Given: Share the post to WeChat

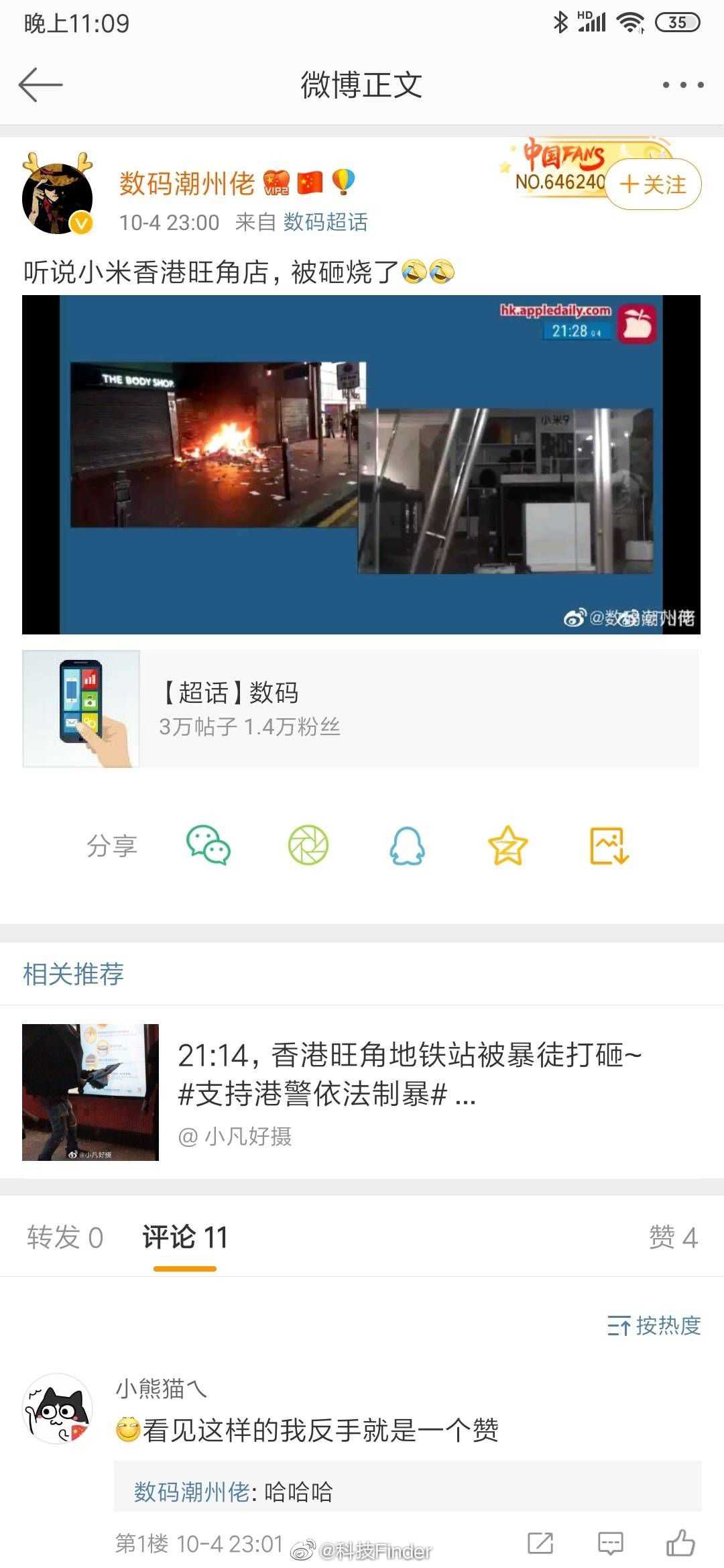Looking at the screenshot, I should point(208,845).
